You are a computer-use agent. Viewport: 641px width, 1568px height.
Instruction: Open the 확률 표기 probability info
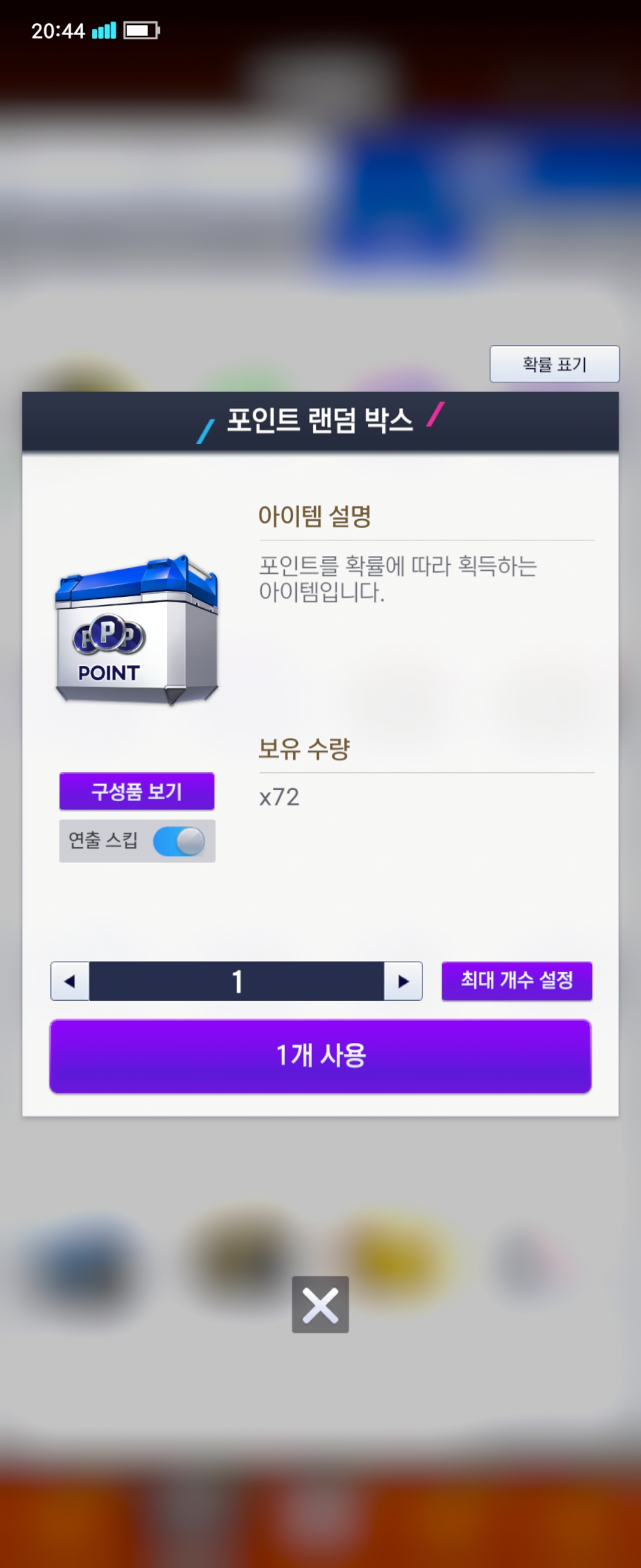554,364
